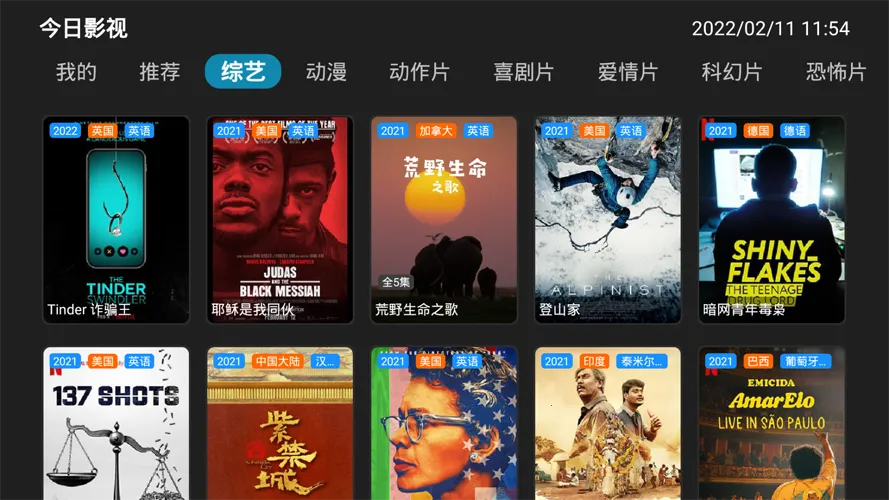
Task: Open the 动漫 category tab
Action: pyautogui.click(x=326, y=72)
